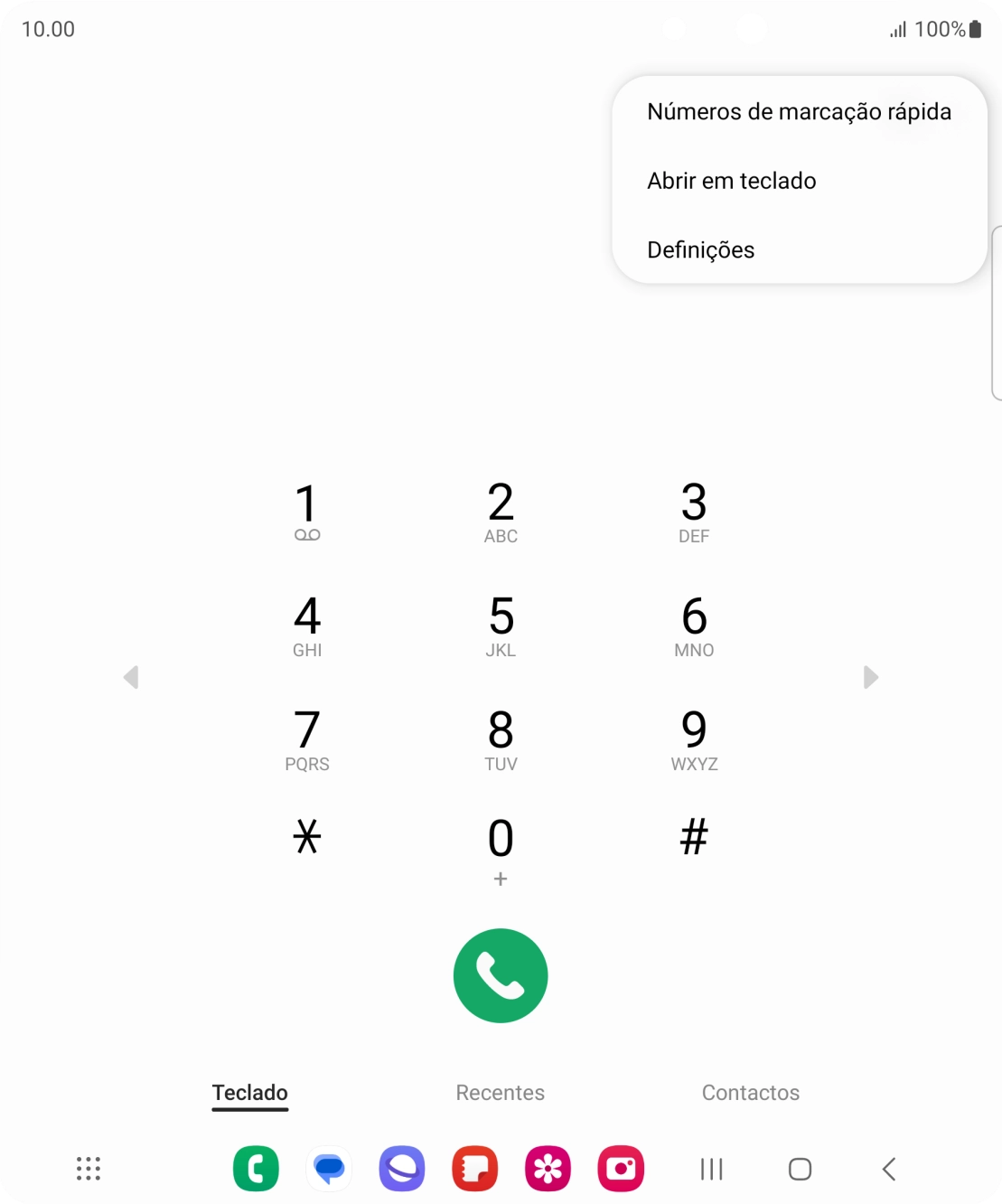1002x1204 pixels.
Task: Tap the left arrow beside the dial pad
Action: click(131, 676)
